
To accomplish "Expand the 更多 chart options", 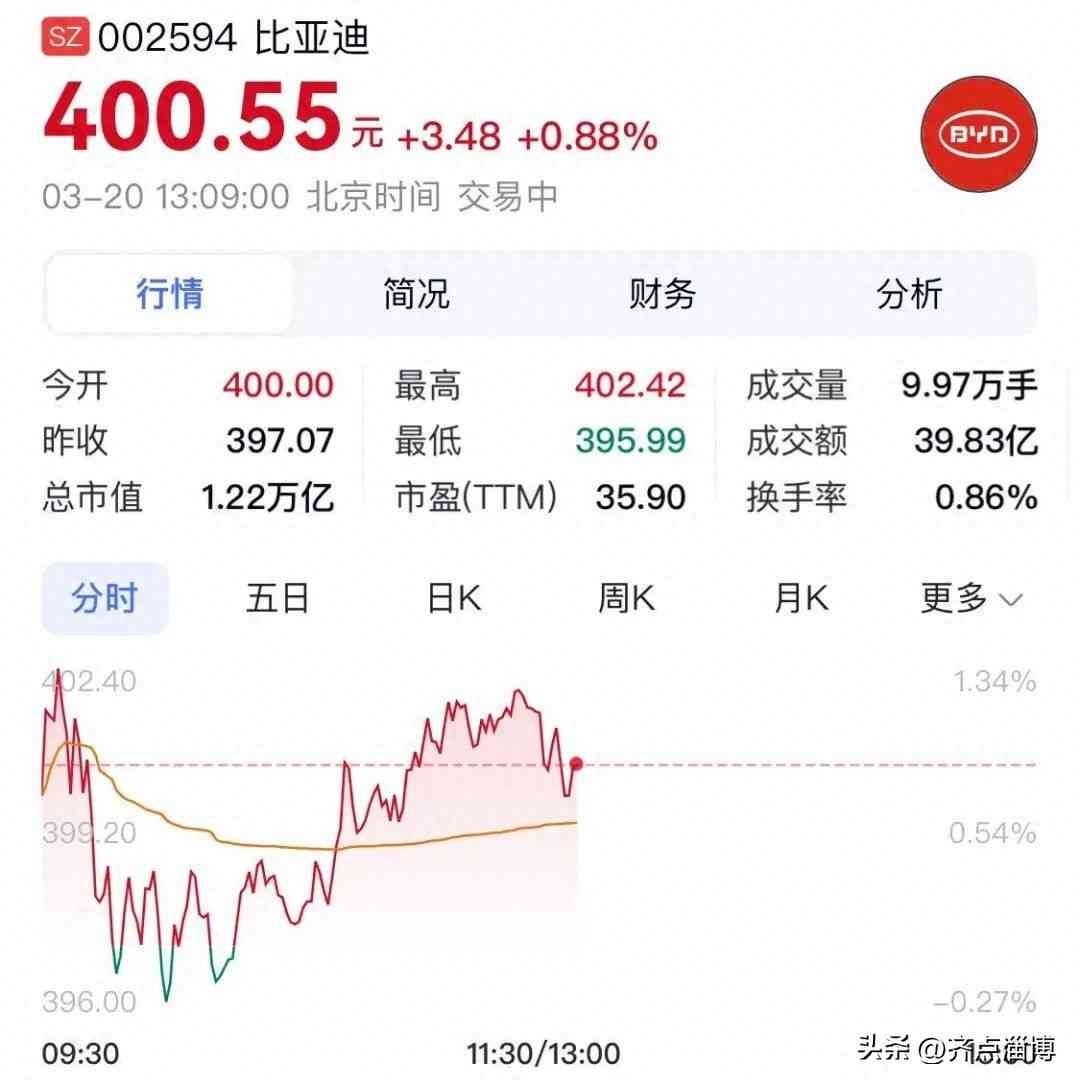I will tap(971, 598).
